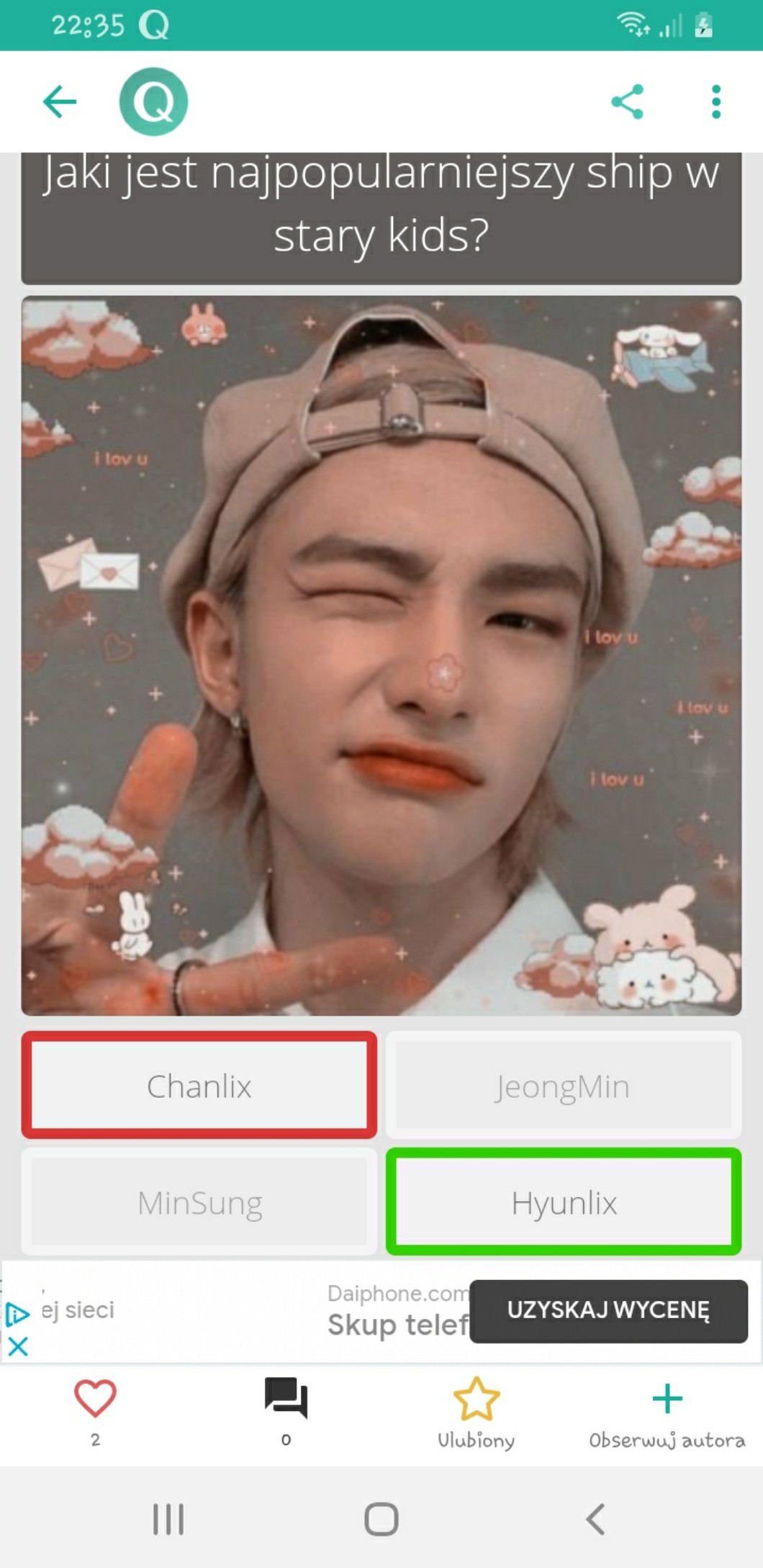763x1568 pixels.
Task: Share this quiz
Action: click(627, 102)
